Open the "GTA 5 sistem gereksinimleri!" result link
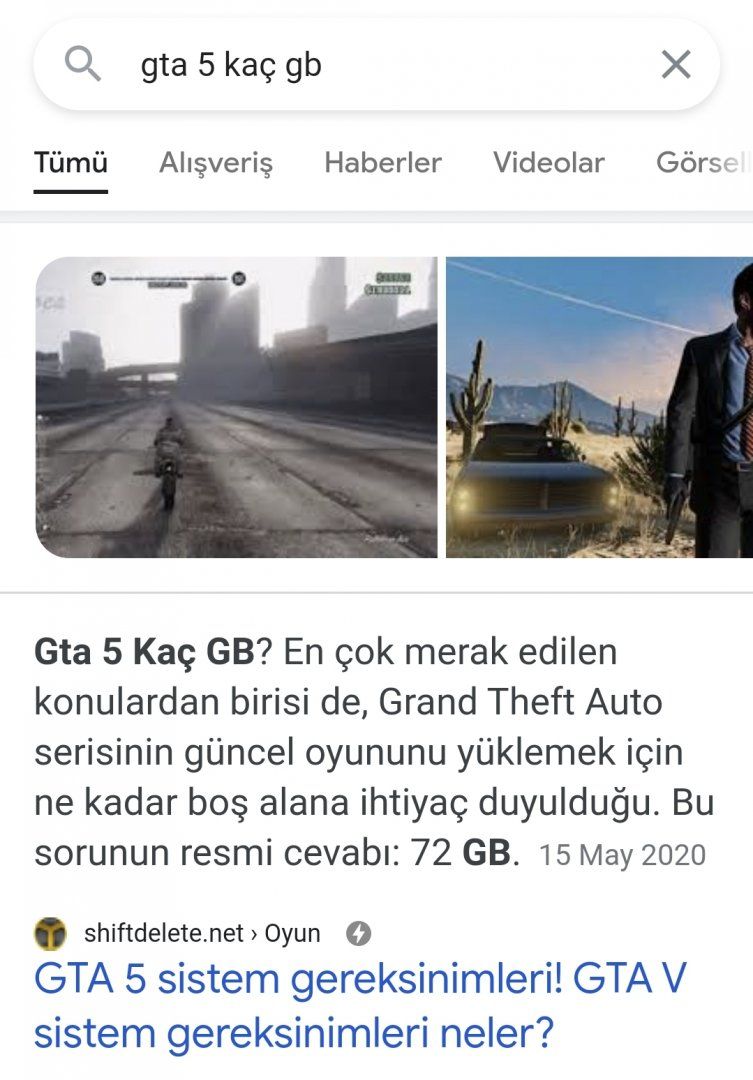The image size is (753, 1080). pos(360,1005)
